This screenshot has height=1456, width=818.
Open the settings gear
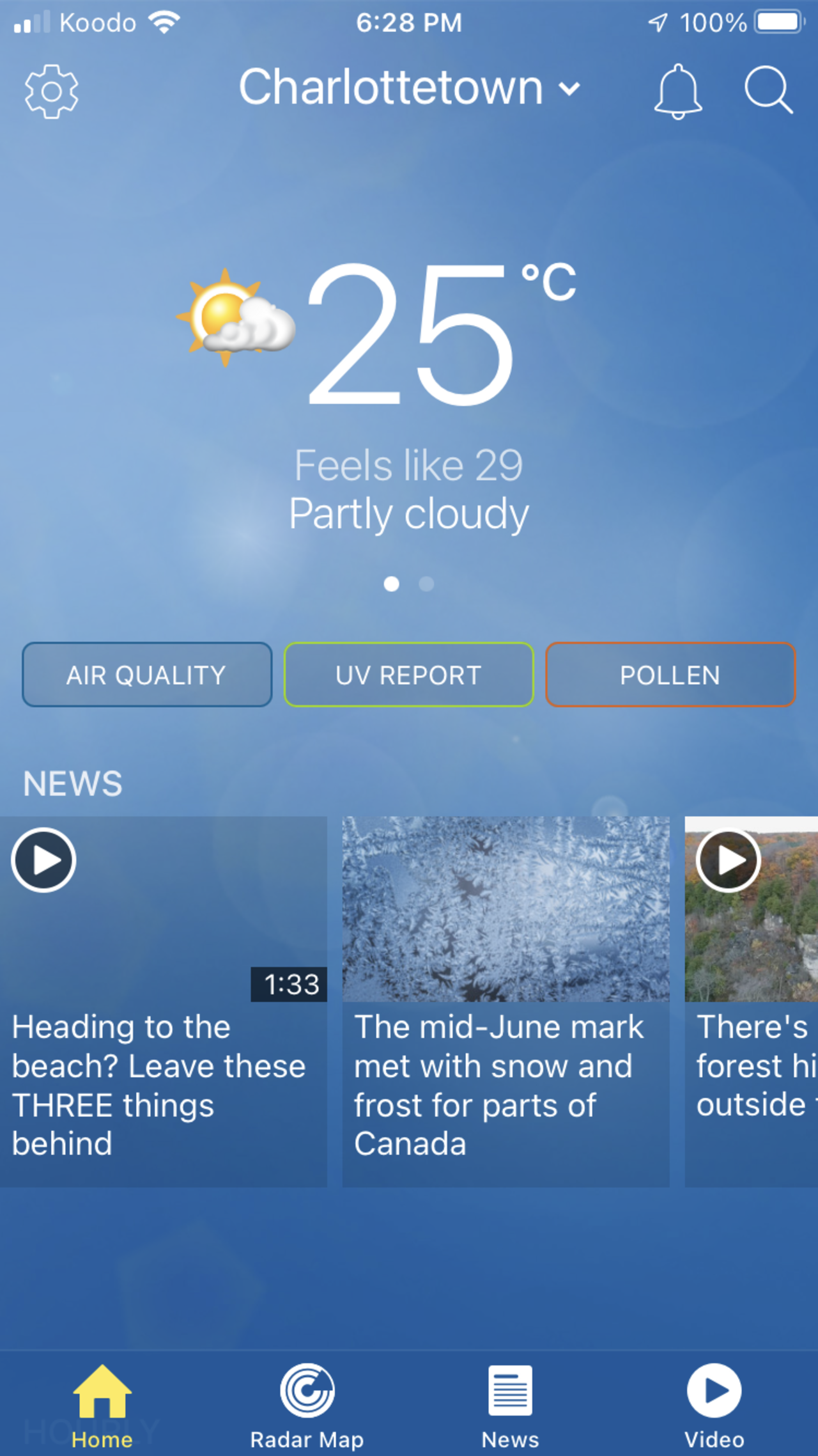(x=51, y=91)
